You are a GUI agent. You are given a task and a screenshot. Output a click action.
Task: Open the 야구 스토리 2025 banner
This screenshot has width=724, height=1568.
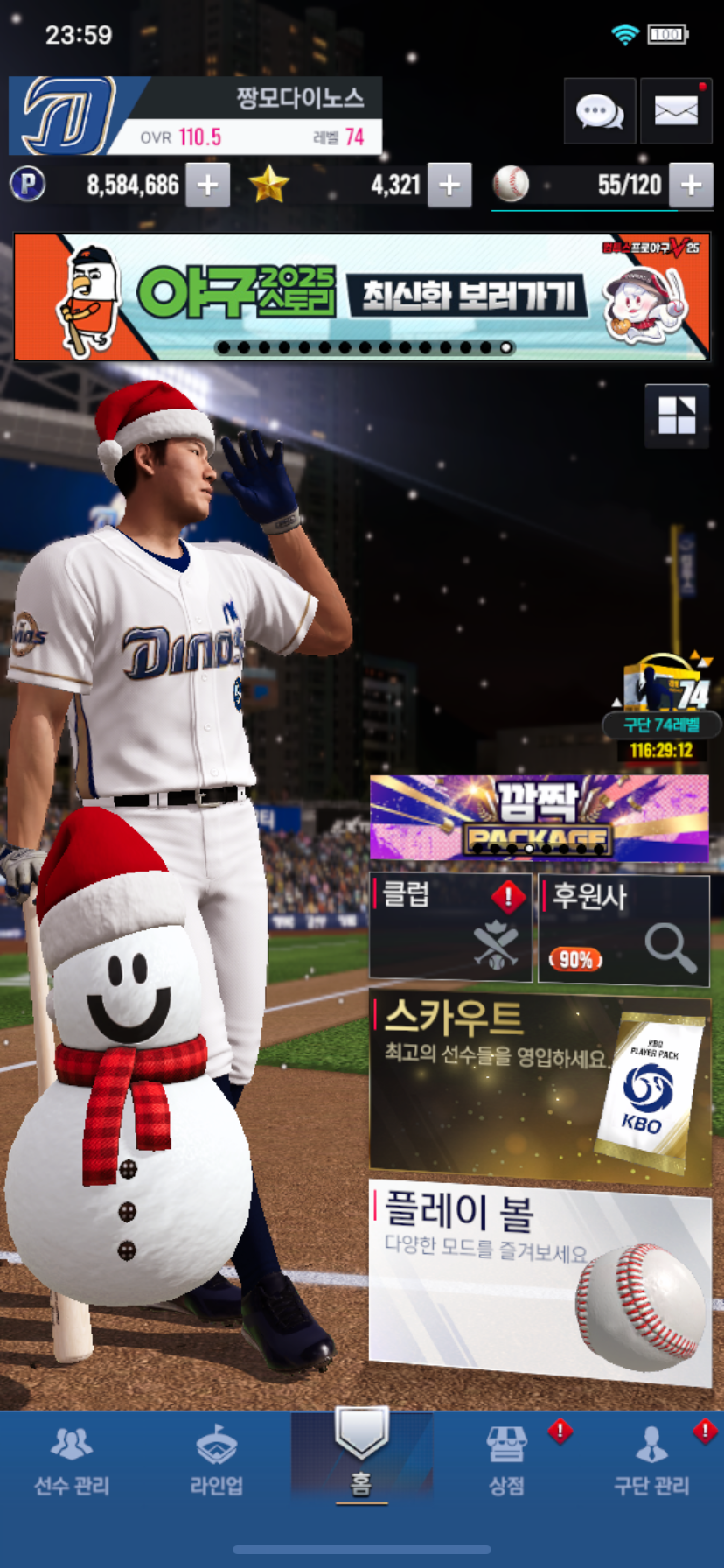[x=361, y=297]
